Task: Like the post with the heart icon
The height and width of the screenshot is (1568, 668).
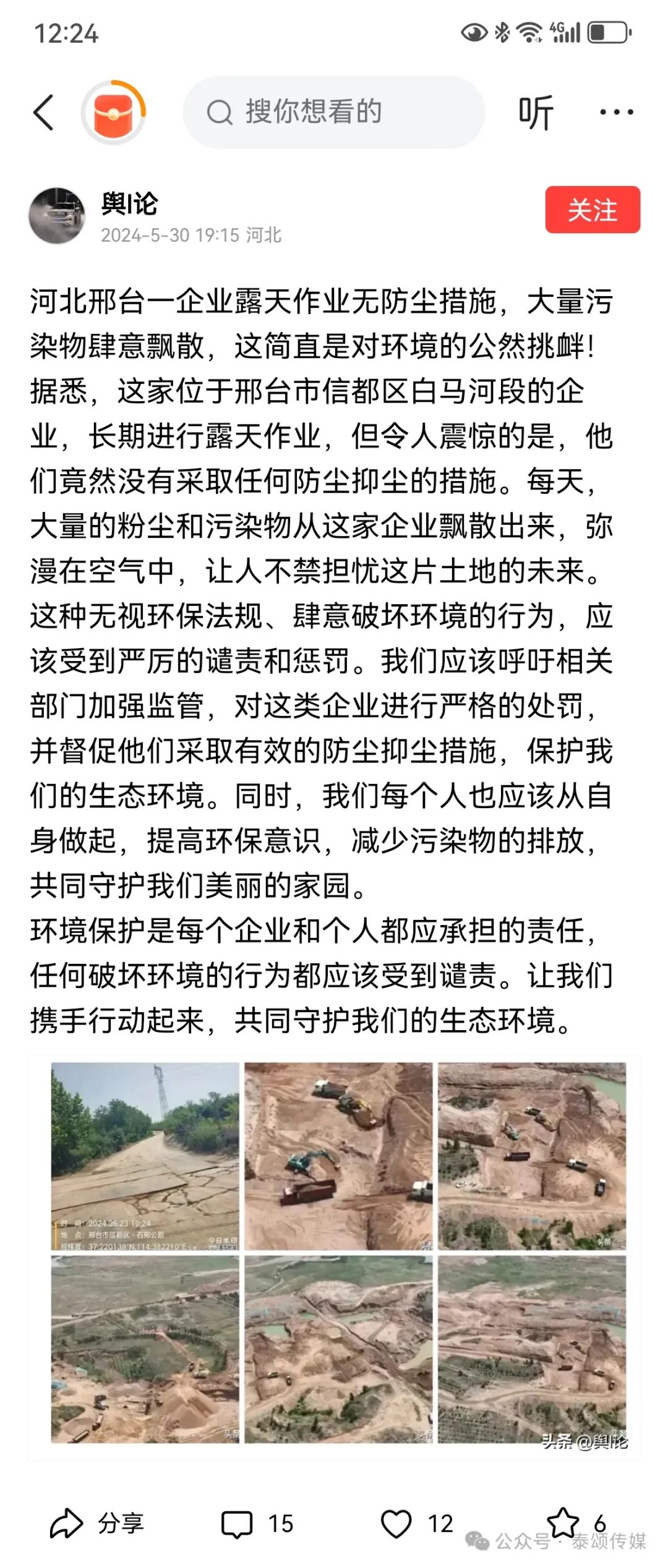Action: [396, 1523]
